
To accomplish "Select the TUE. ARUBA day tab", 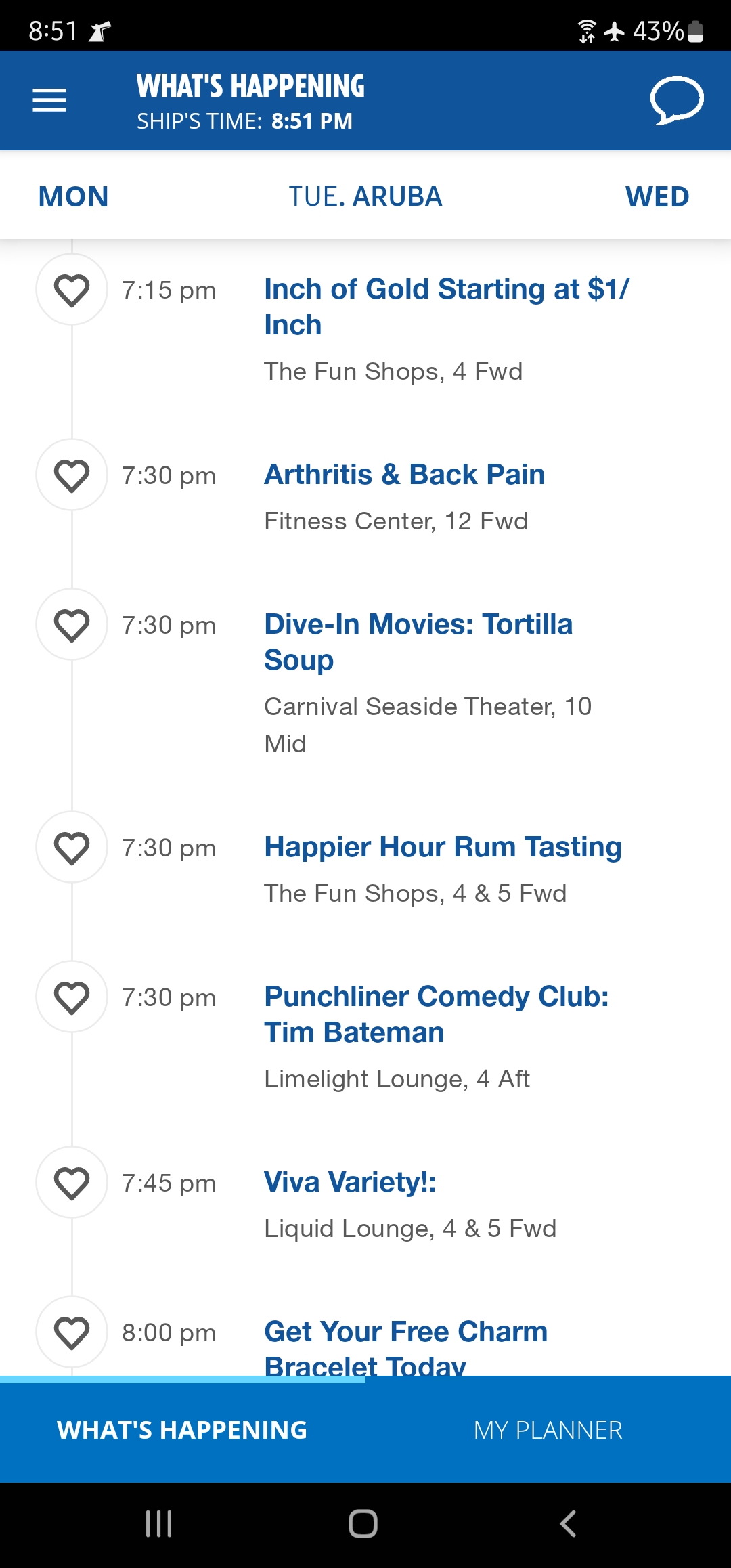I will pyautogui.click(x=365, y=197).
